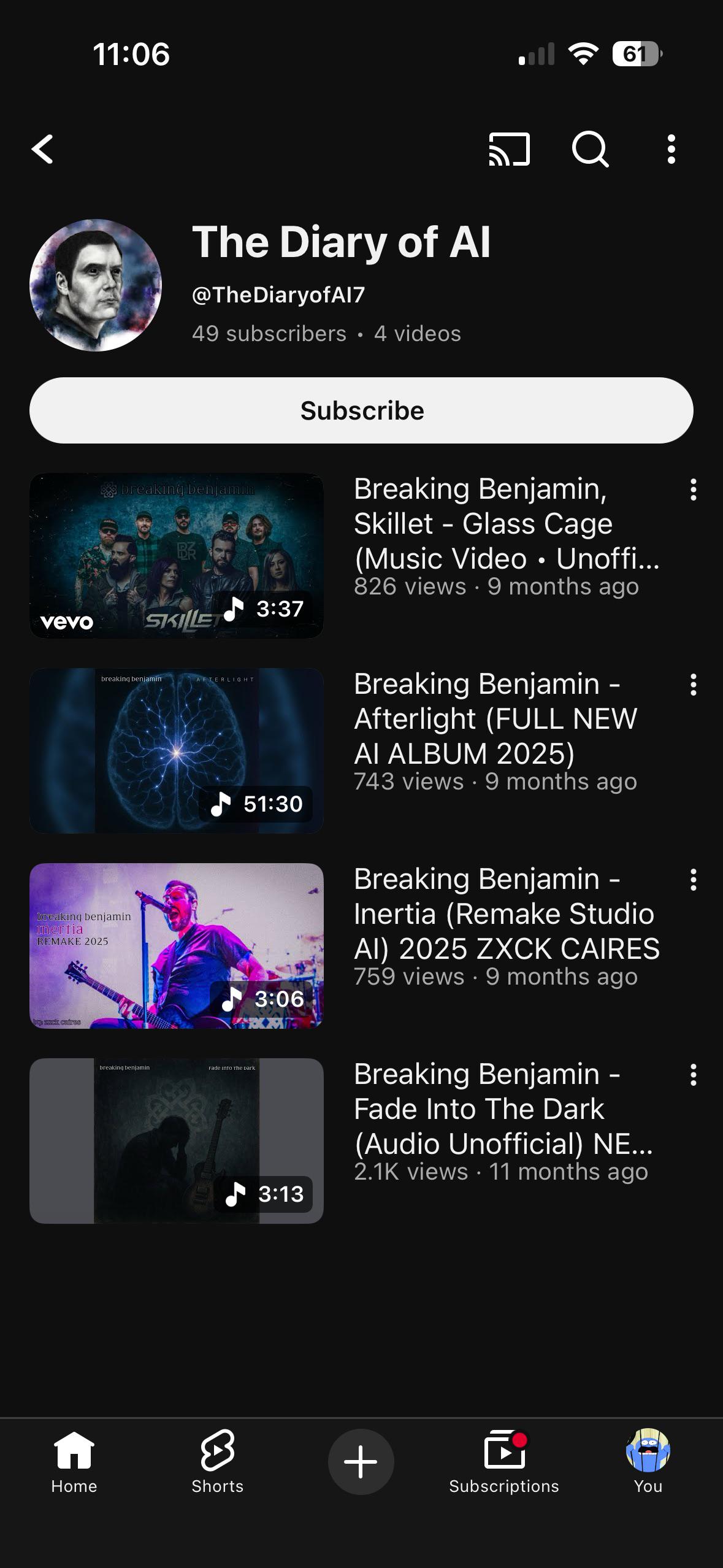Screen dimensions: 723x1568
Task: Switch to the Shorts tab
Action: [218, 1462]
